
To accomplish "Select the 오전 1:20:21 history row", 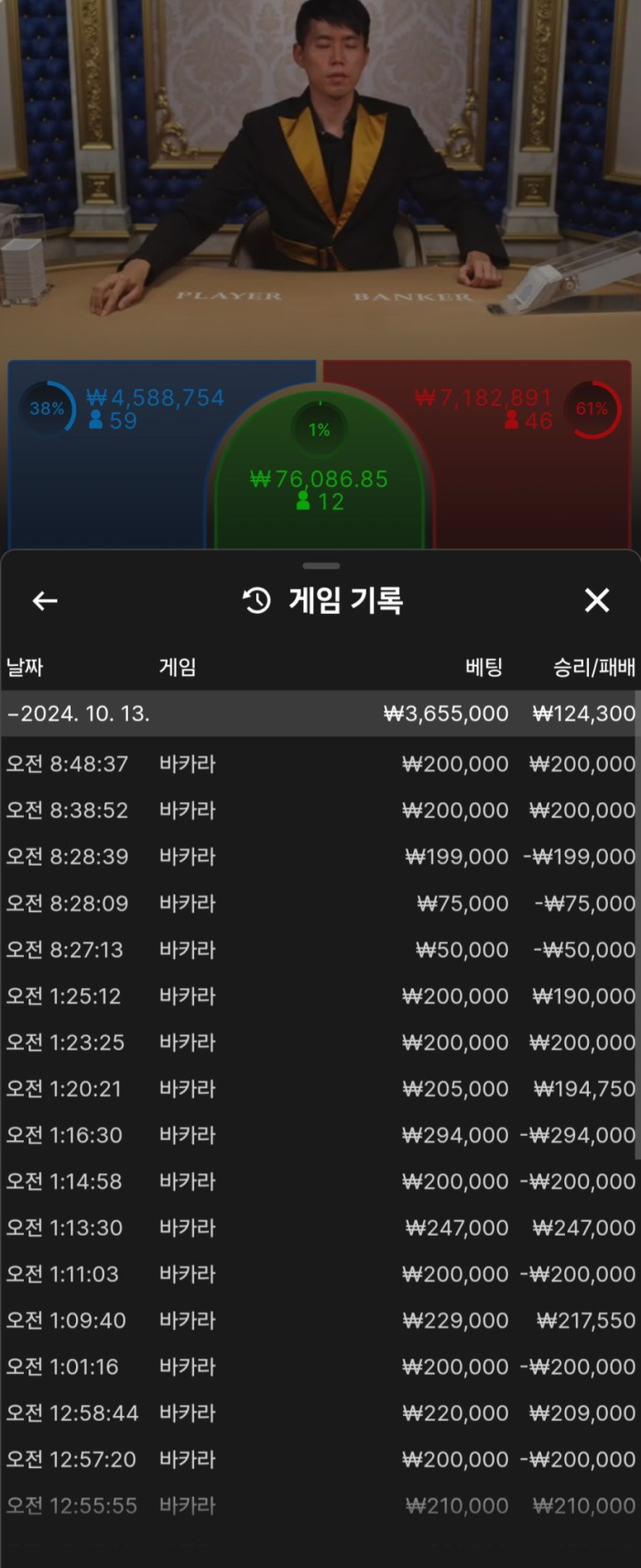I will pyautogui.click(x=319, y=1089).
